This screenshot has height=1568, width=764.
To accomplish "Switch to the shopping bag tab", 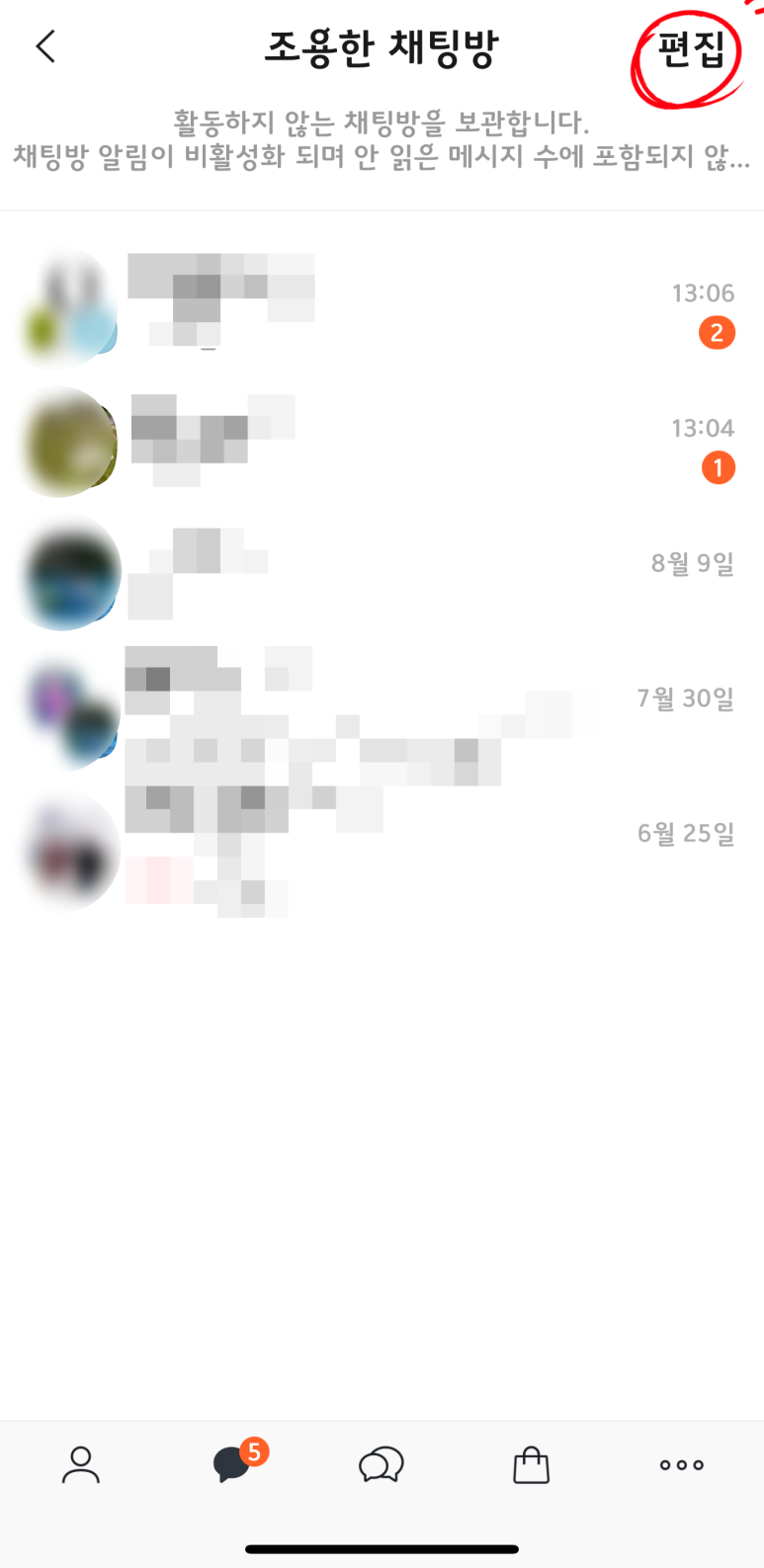I will coord(531,1464).
